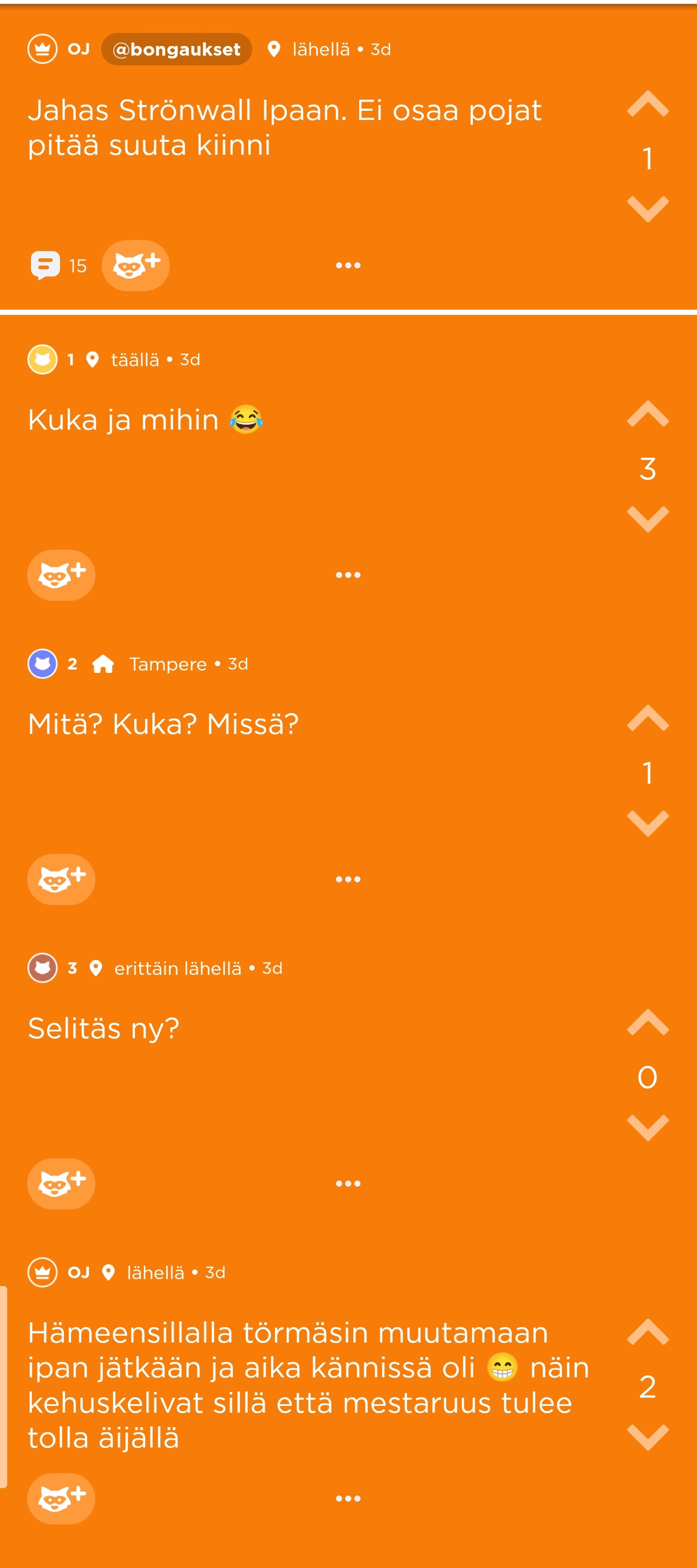Open the 15 comments on the original post
Image resolution: width=697 pixels, height=1568 pixels.
[59, 266]
